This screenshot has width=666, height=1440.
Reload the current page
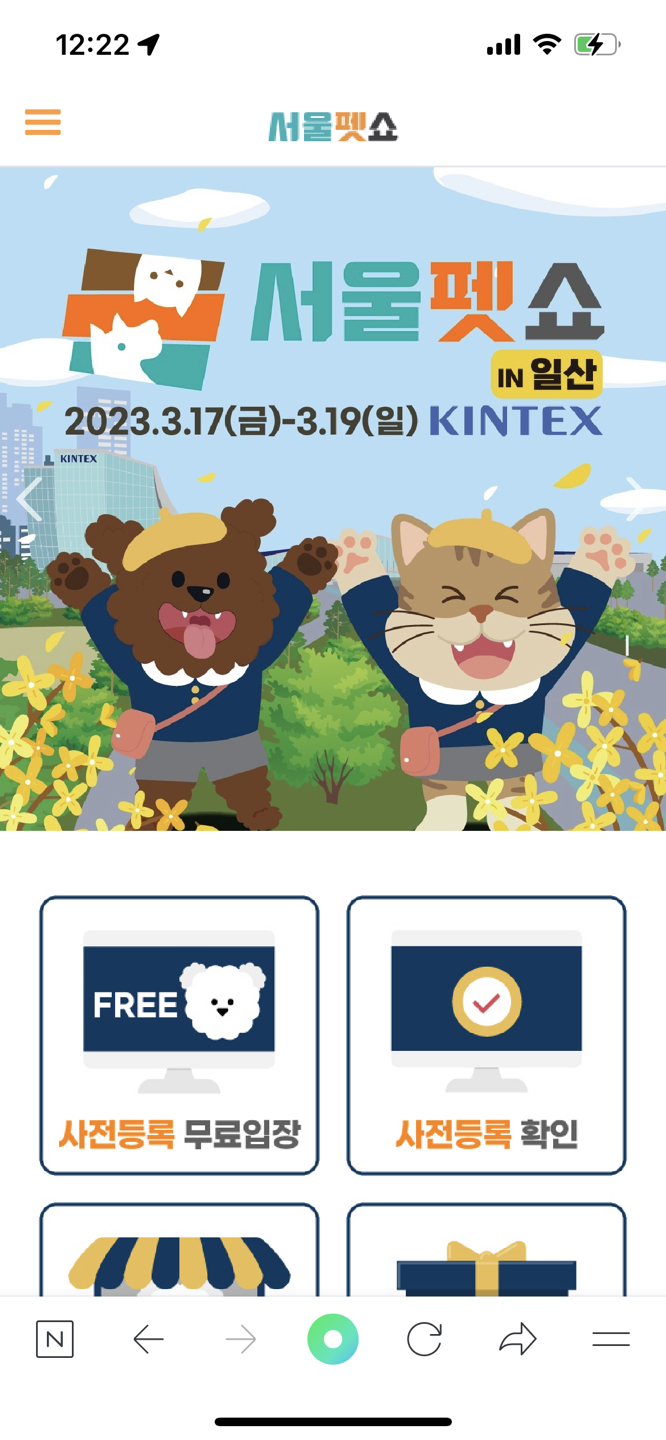pos(424,1339)
